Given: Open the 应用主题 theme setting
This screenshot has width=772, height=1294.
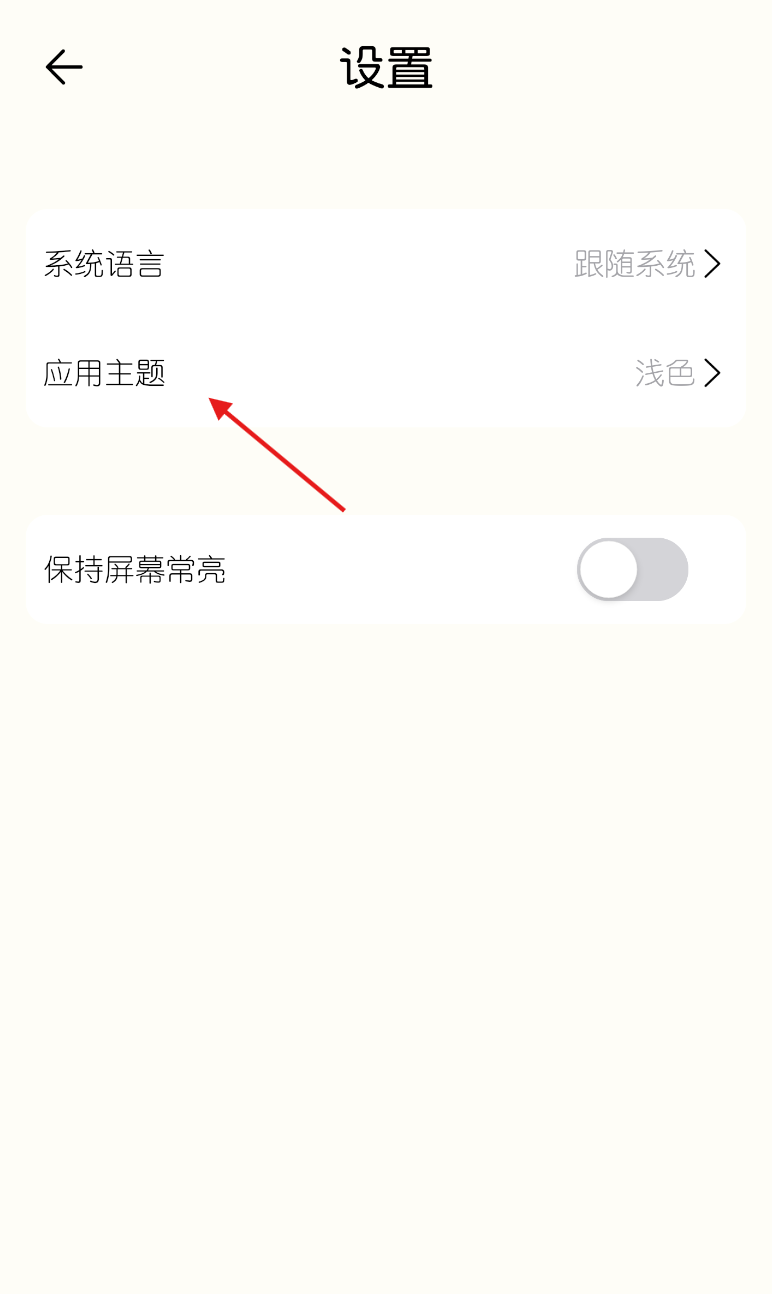Looking at the screenshot, I should coord(385,373).
